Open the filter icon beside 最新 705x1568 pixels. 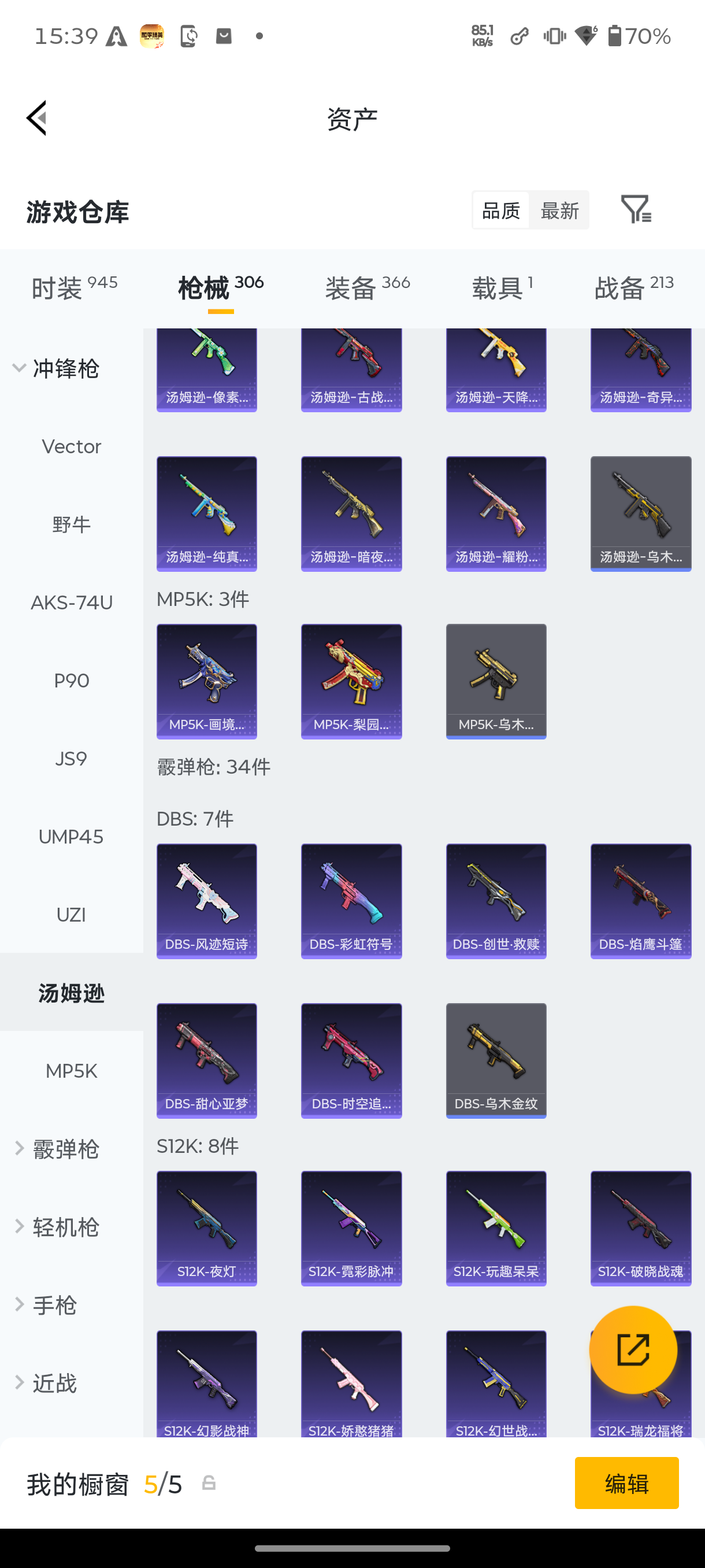coord(636,210)
